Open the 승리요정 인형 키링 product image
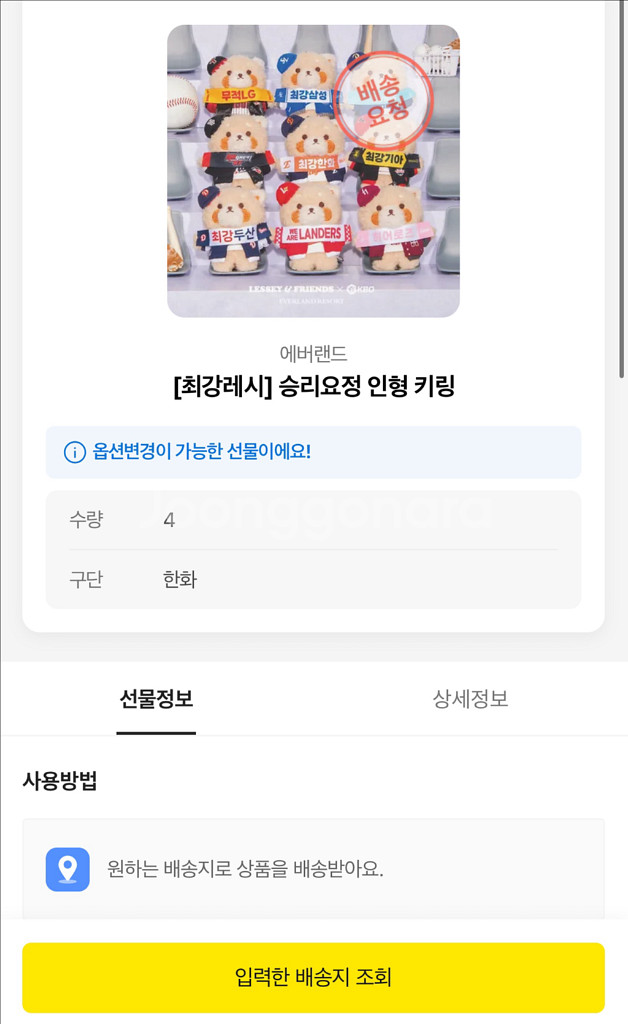 click(313, 171)
